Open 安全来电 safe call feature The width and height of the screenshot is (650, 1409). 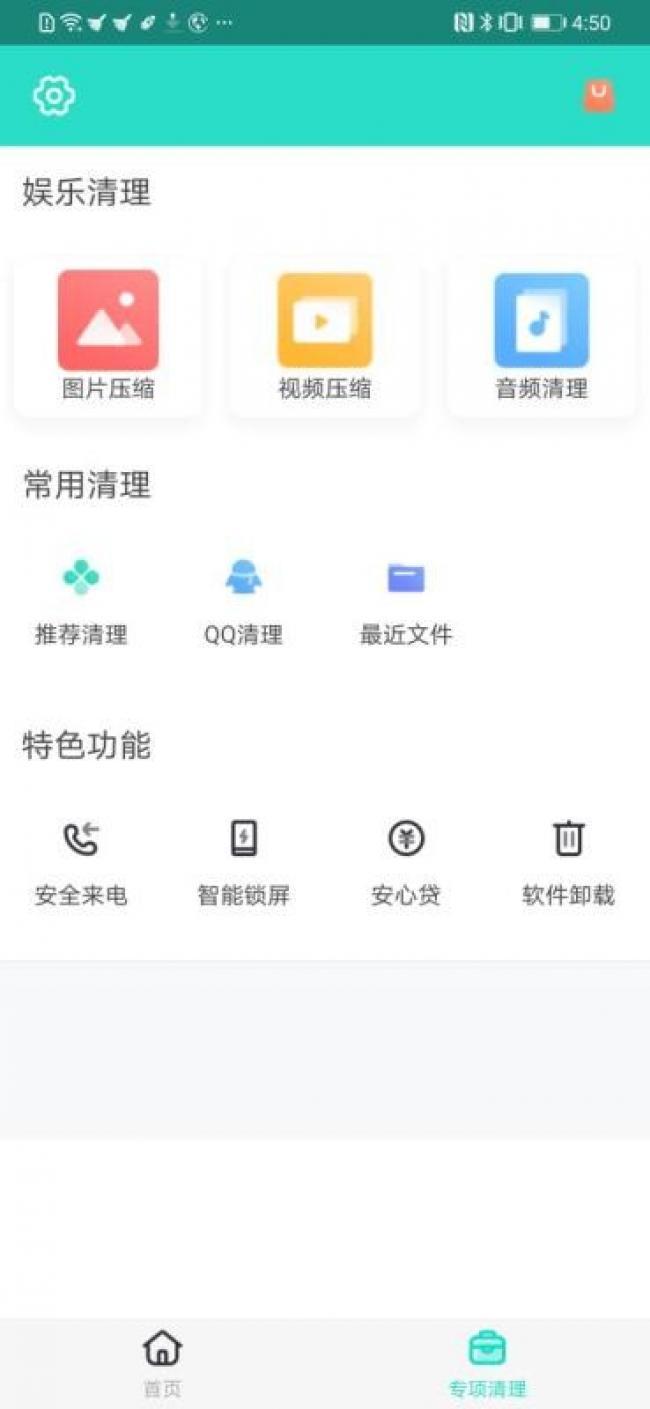point(81,862)
